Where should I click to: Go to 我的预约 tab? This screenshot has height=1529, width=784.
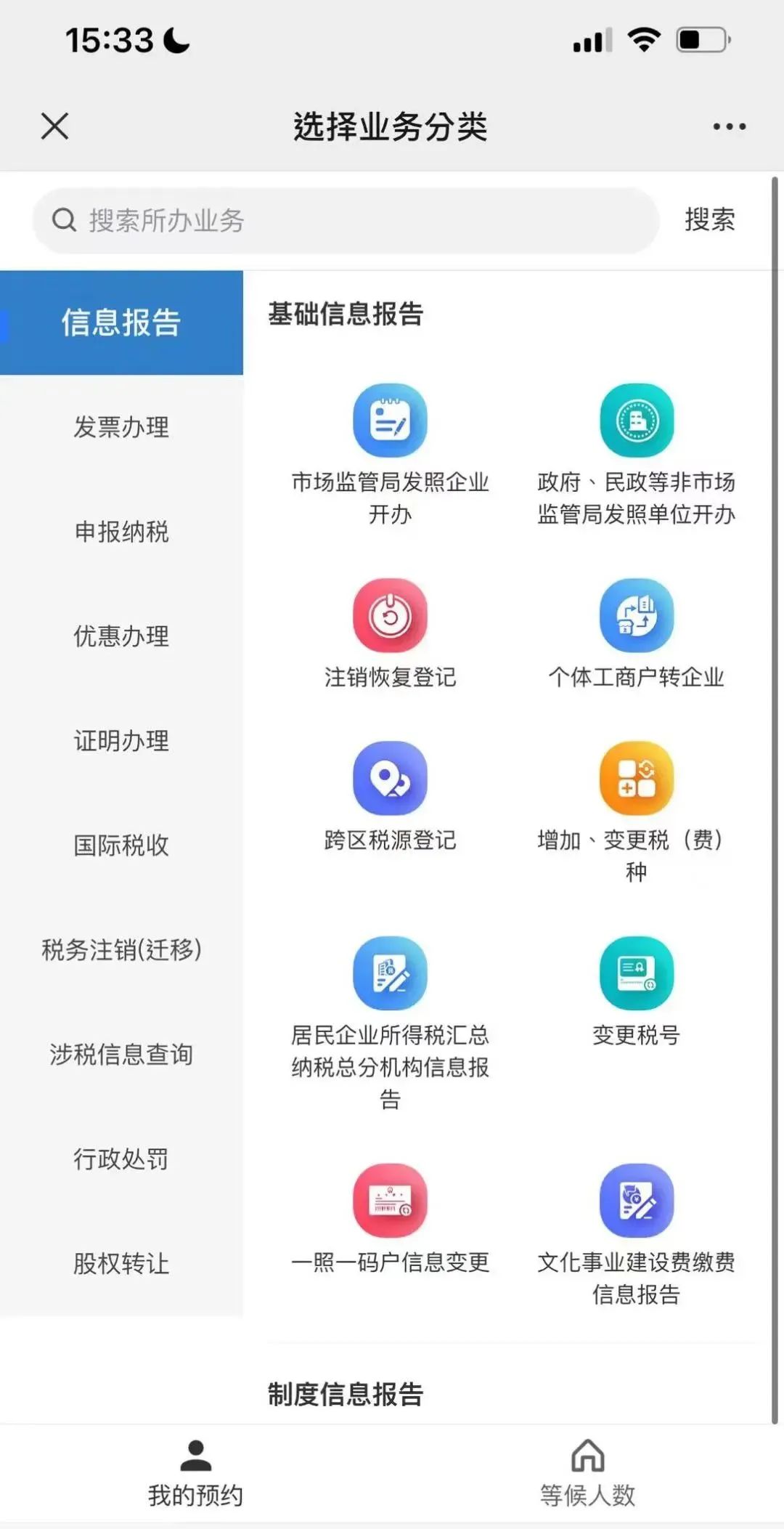pyautogui.click(x=196, y=1474)
